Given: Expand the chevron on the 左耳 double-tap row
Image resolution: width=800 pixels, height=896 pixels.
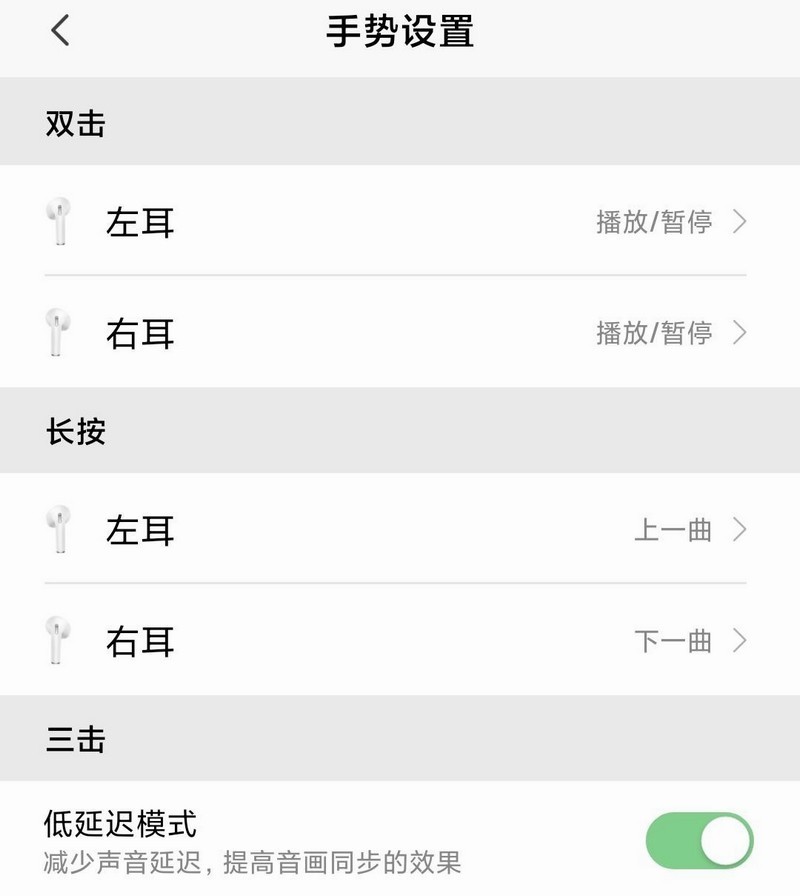Looking at the screenshot, I should click(740, 222).
